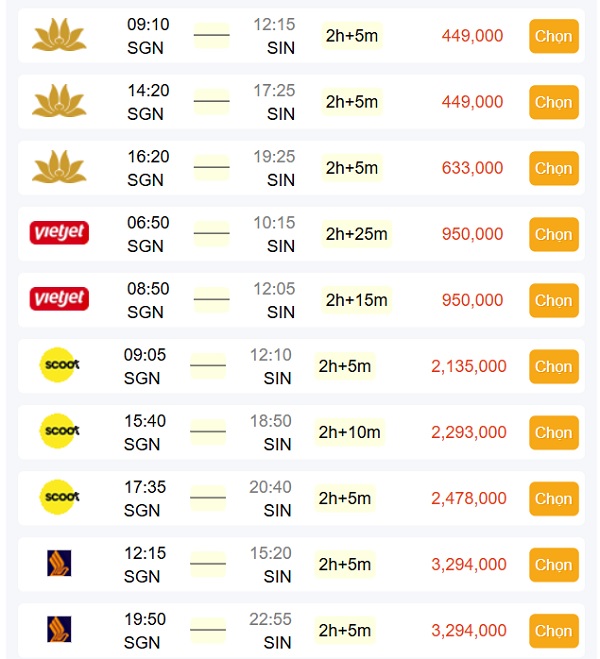Choose the 09:05 Scoot flight
This screenshot has height=659, width=600.
point(553,366)
